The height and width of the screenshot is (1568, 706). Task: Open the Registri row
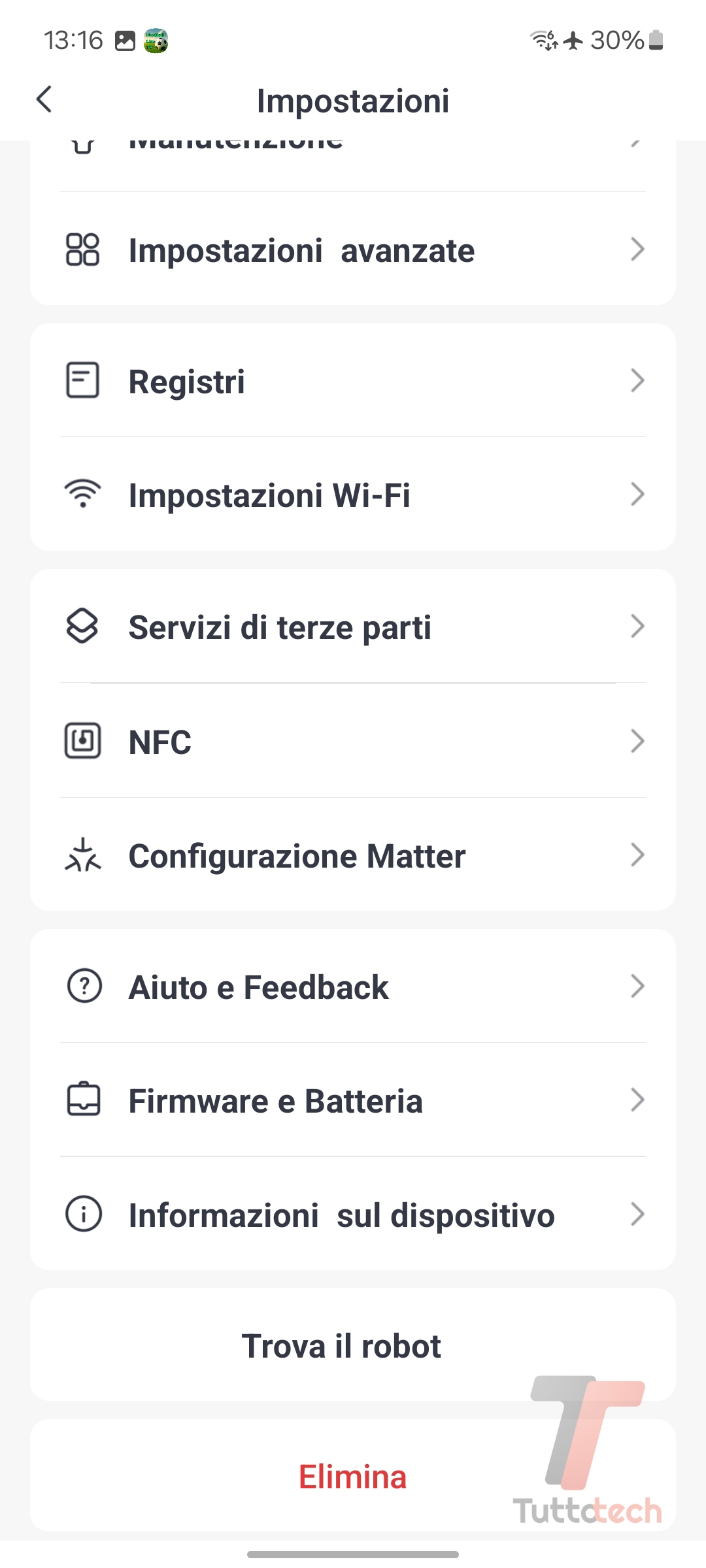(x=353, y=381)
